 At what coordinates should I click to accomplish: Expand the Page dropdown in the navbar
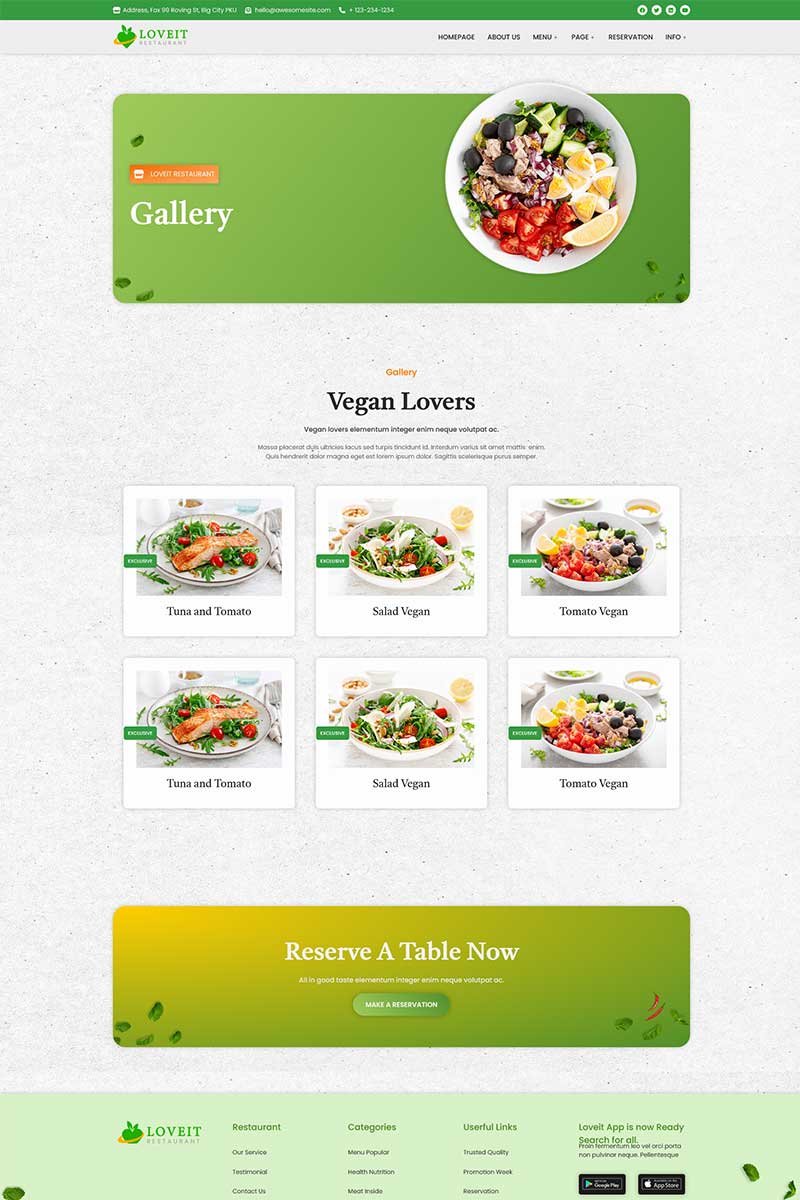(x=582, y=37)
